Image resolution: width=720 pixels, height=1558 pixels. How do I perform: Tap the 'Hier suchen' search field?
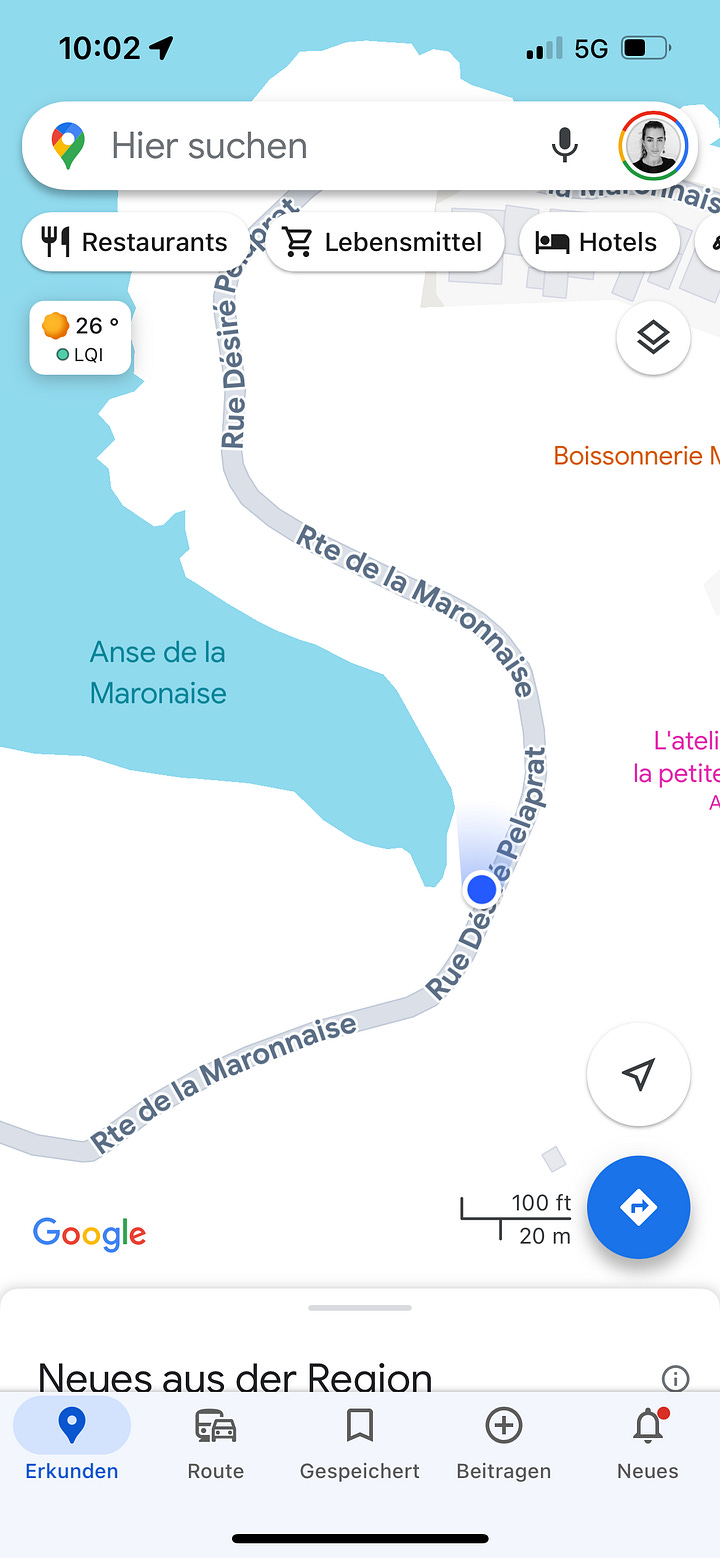pyautogui.click(x=300, y=146)
